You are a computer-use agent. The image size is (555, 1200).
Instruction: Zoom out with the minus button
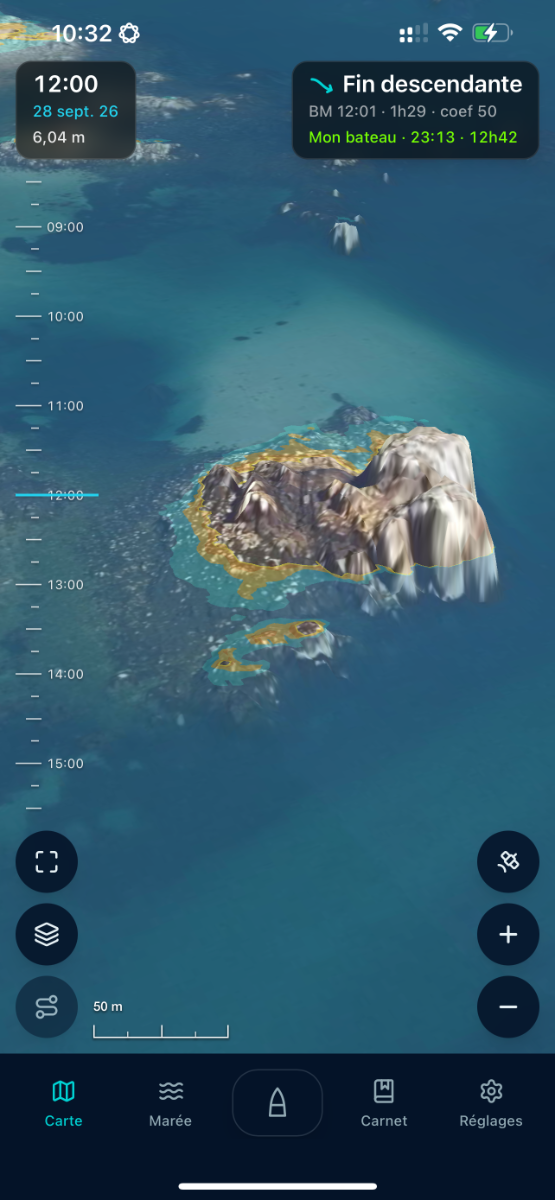[x=508, y=1006]
